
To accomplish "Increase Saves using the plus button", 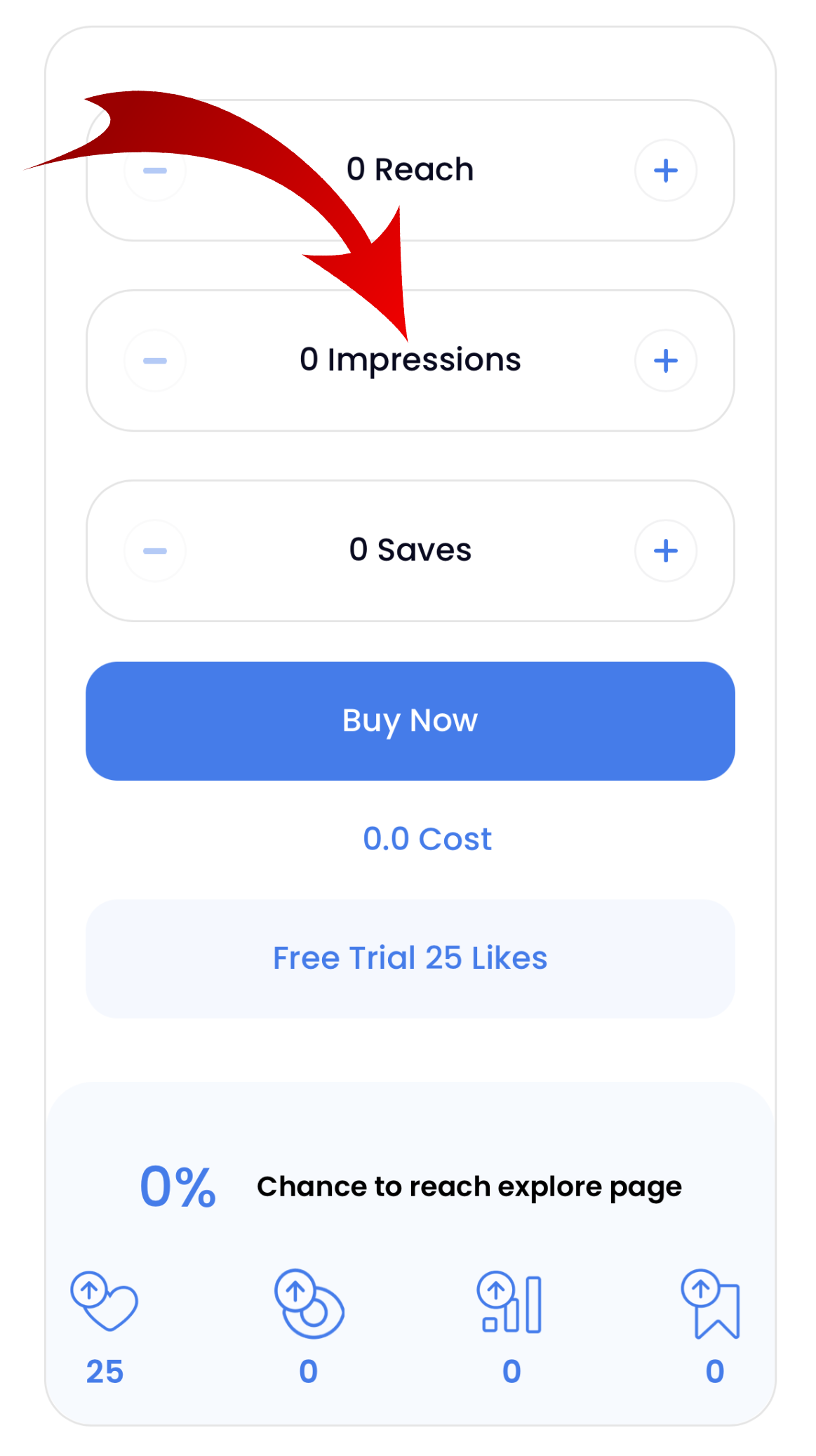I will (x=665, y=550).
